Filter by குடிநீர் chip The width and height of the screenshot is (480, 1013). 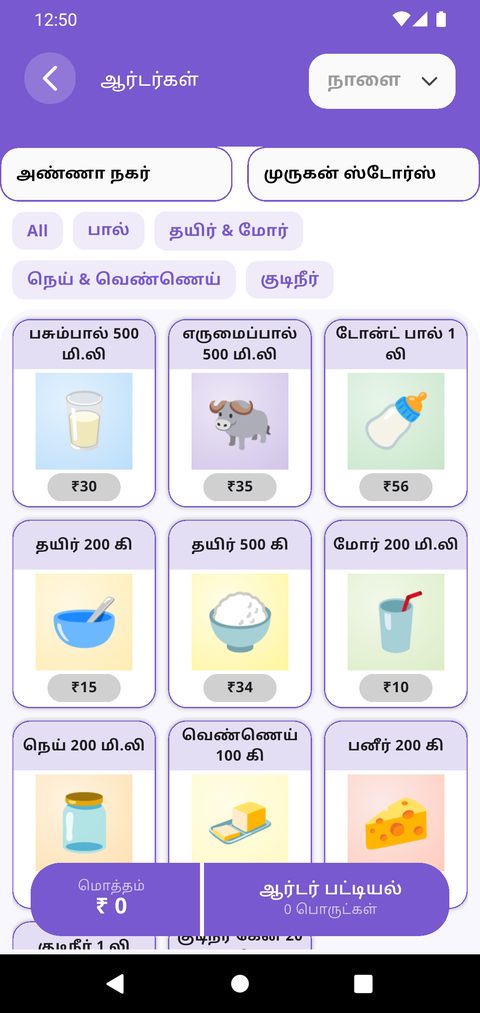(x=289, y=280)
